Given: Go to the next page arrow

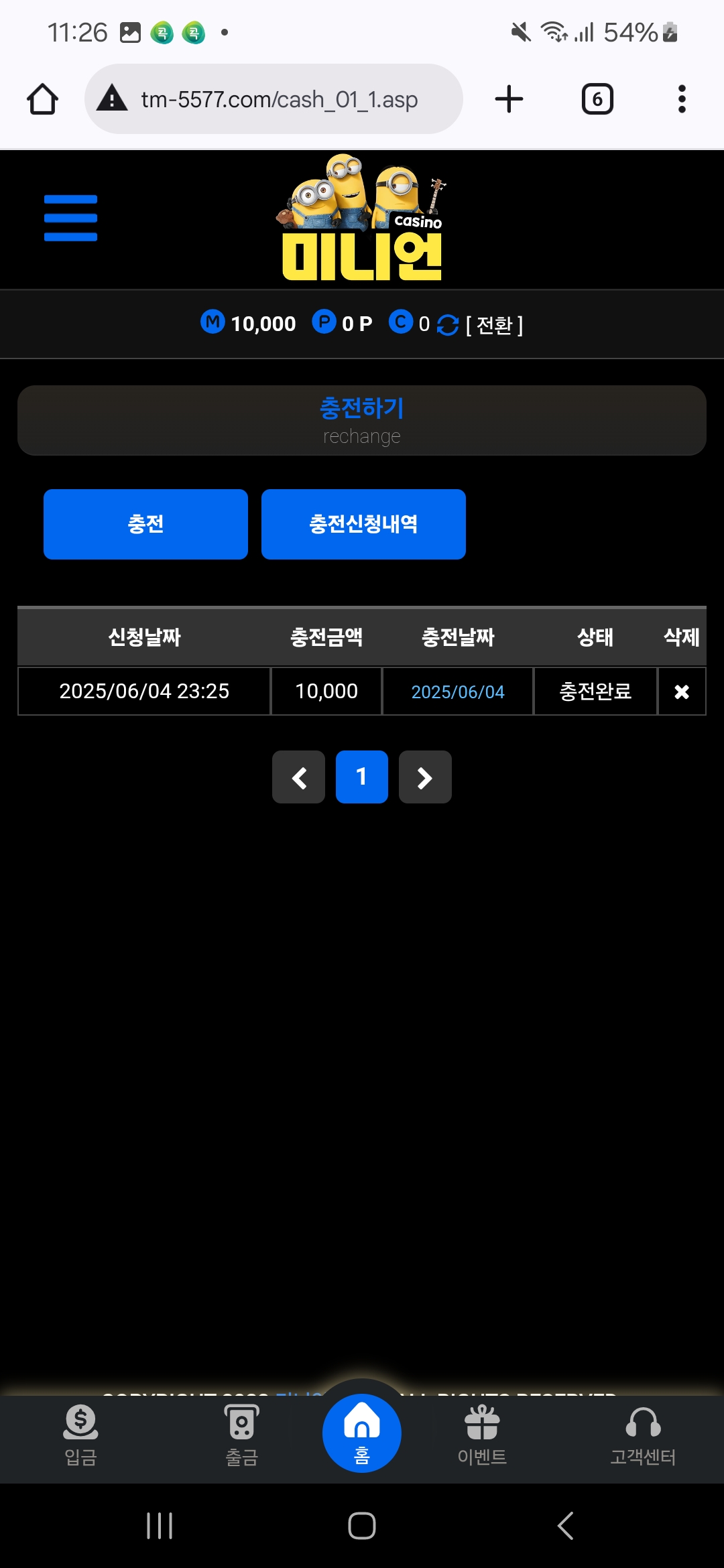Looking at the screenshot, I should click(425, 777).
